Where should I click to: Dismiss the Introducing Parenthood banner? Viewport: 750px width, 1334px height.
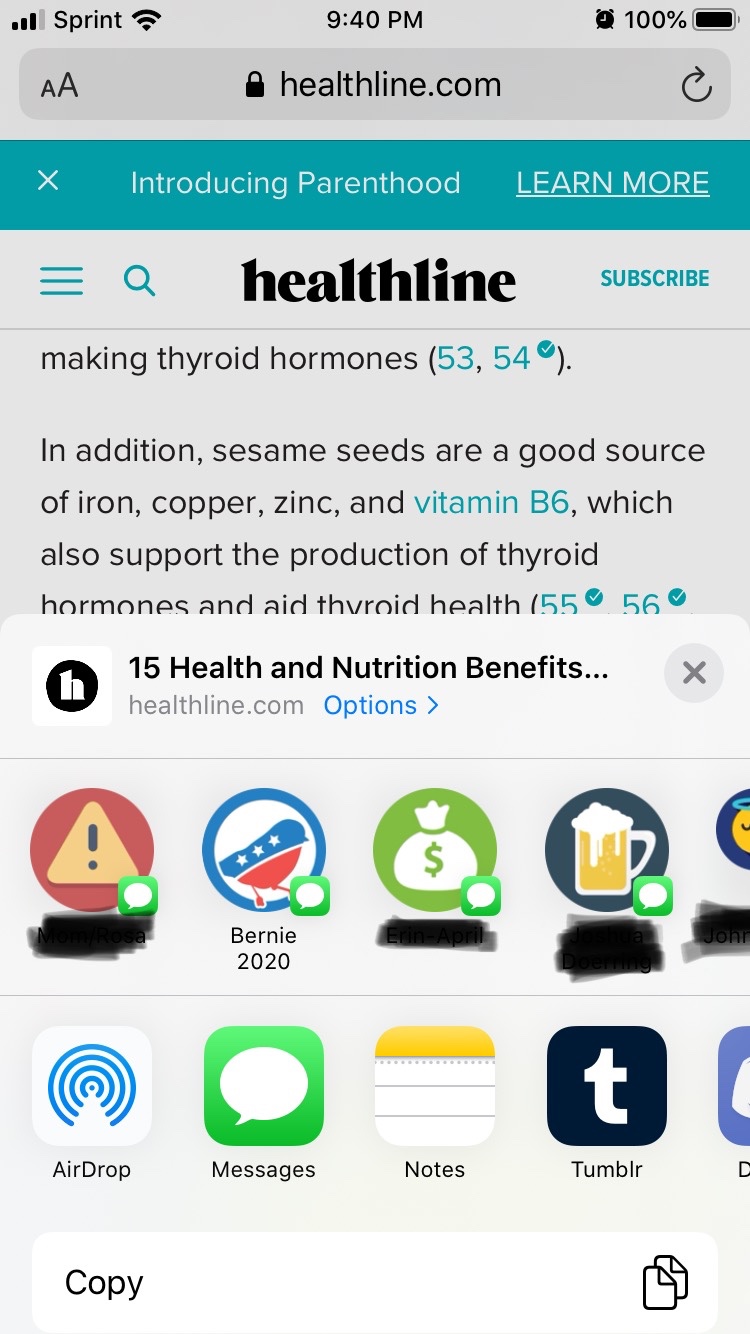point(48,181)
